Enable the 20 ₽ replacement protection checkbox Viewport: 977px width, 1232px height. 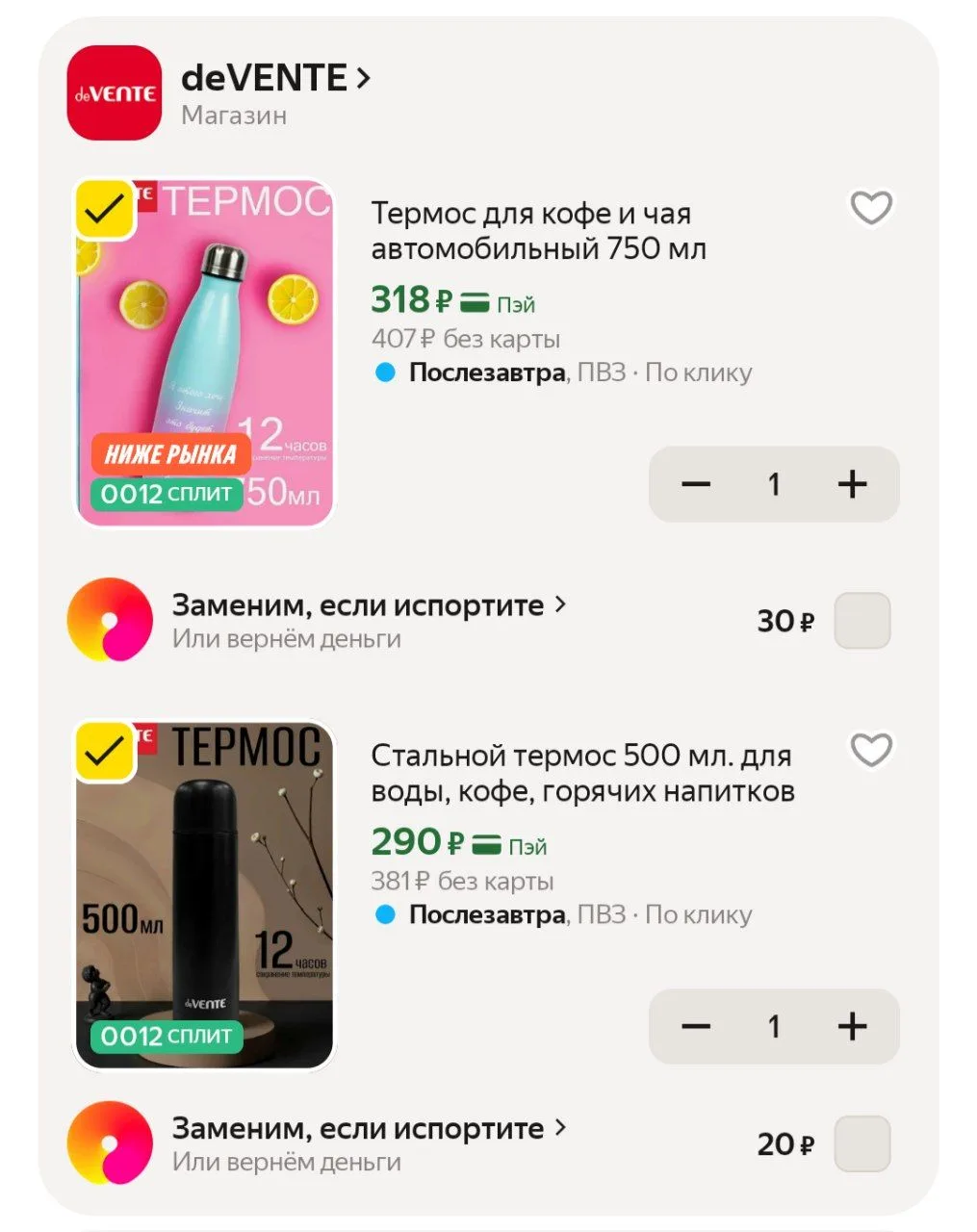[861, 1143]
